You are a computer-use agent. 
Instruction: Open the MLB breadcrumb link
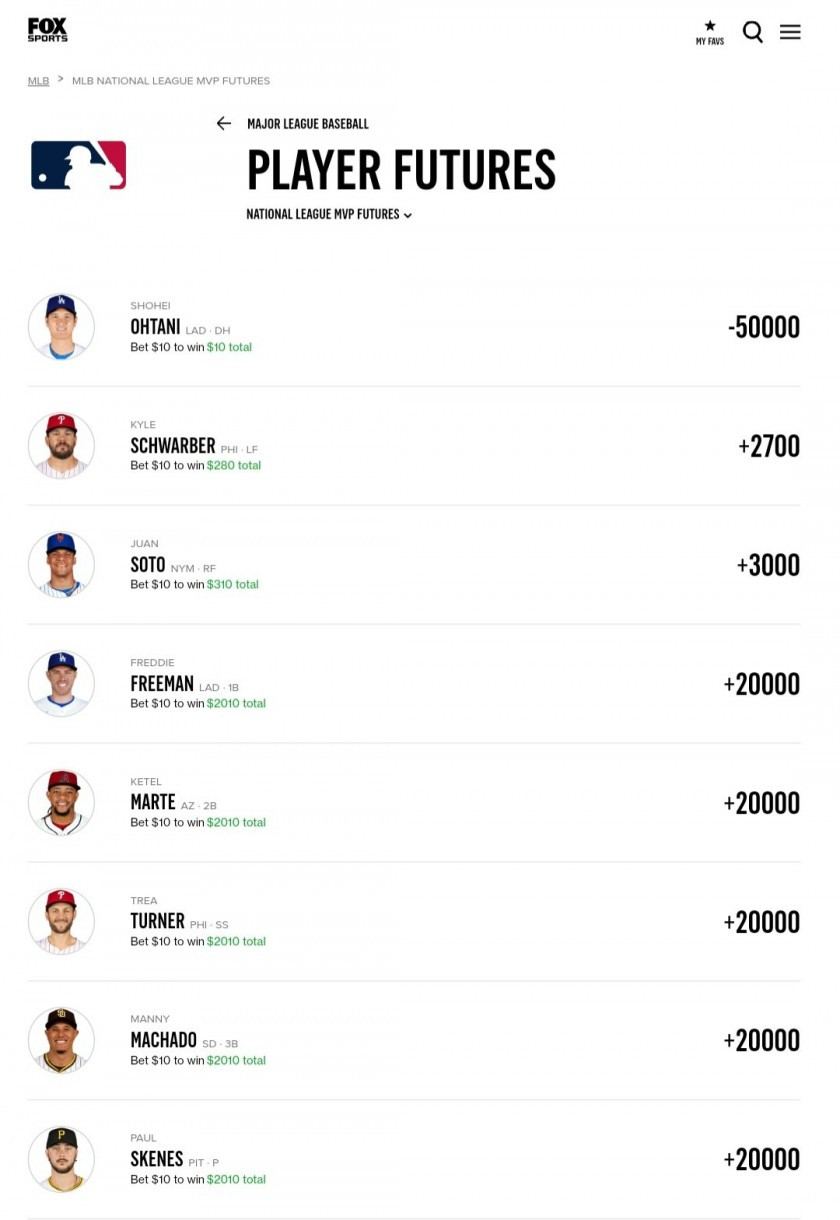pos(38,80)
